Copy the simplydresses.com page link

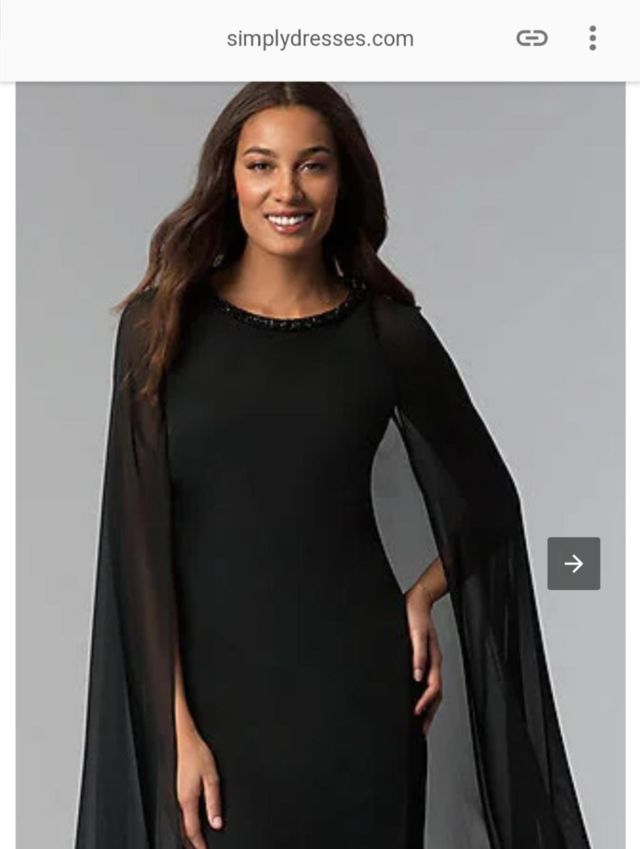(531, 39)
